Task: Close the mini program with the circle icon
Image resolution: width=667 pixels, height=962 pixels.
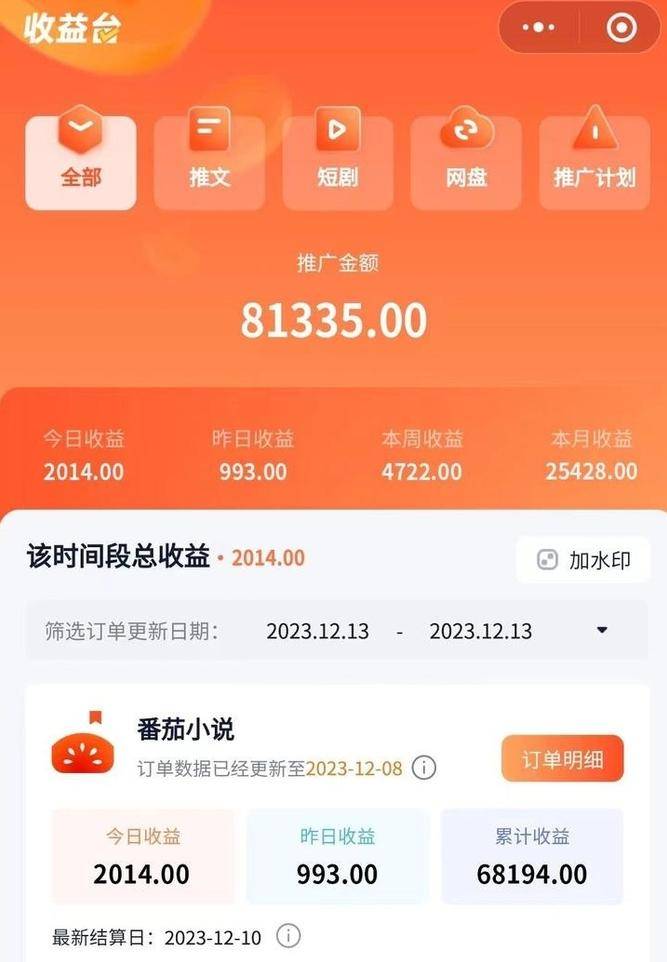Action: click(621, 28)
